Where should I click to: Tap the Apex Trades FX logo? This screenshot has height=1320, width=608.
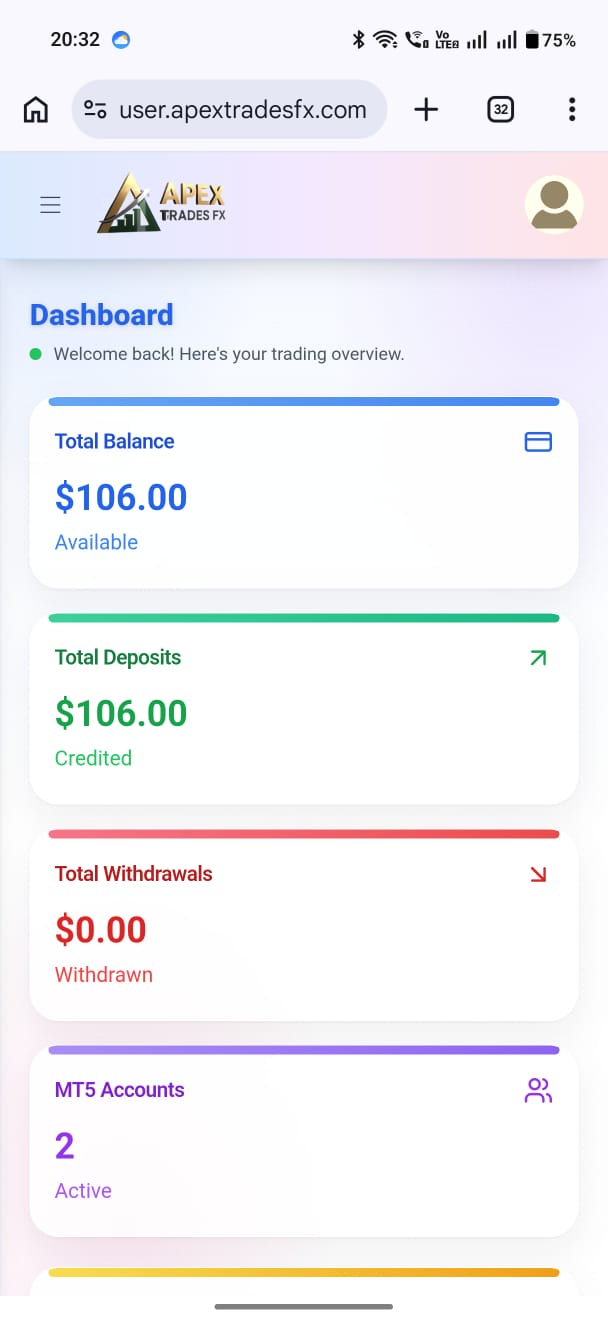pyautogui.click(x=162, y=203)
